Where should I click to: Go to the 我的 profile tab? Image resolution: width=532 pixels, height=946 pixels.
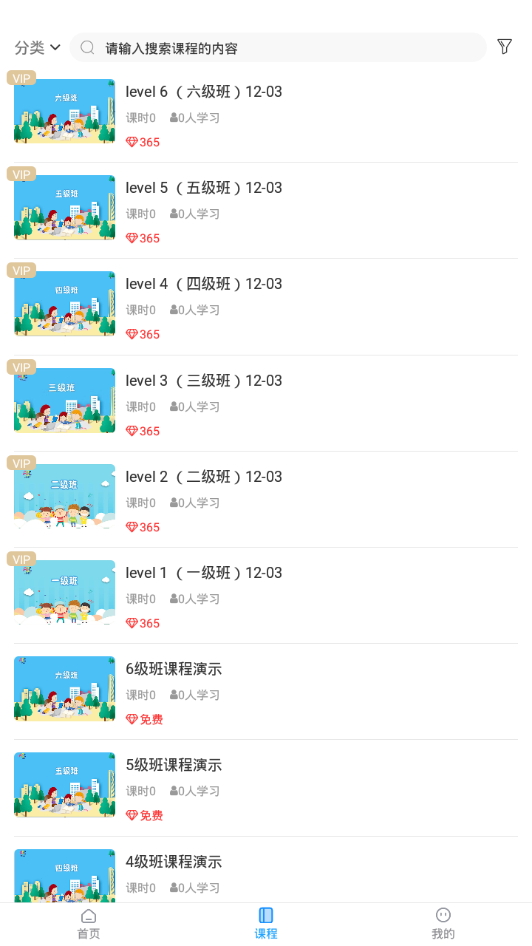click(443, 924)
